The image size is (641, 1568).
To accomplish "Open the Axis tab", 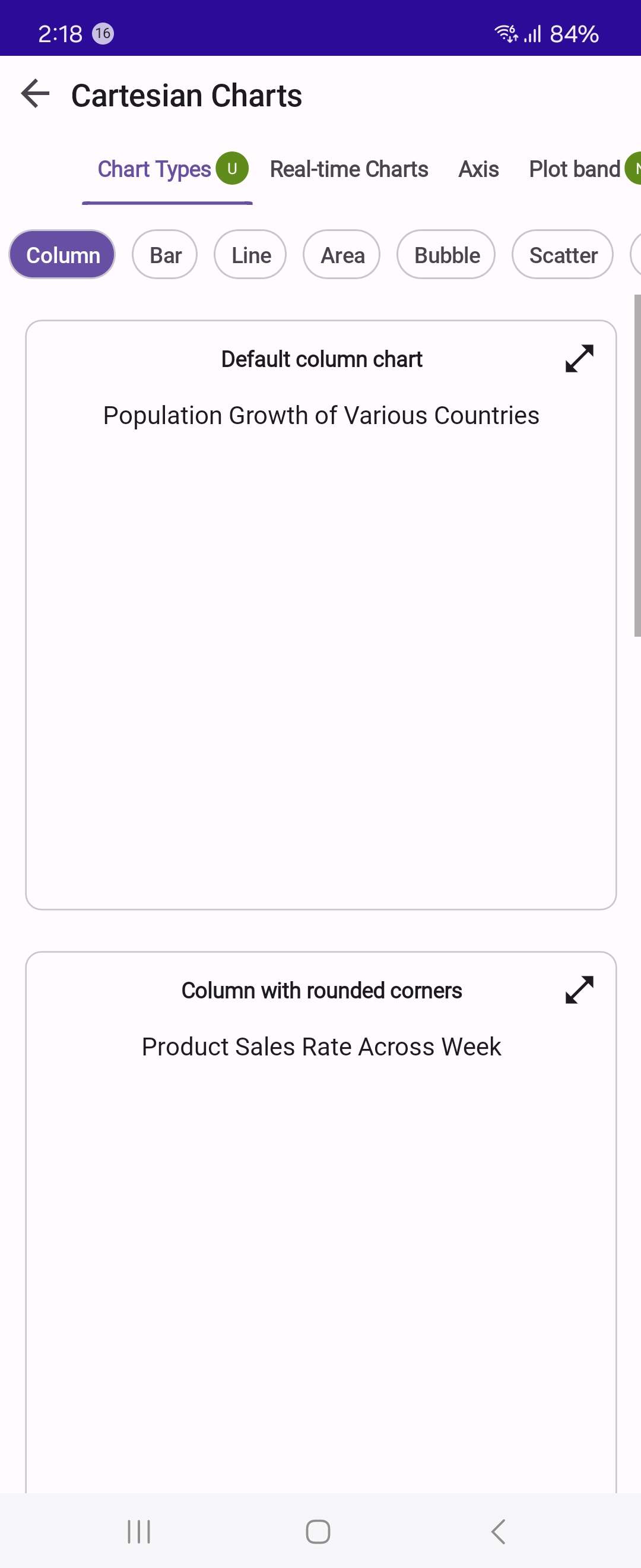I will coord(478,169).
